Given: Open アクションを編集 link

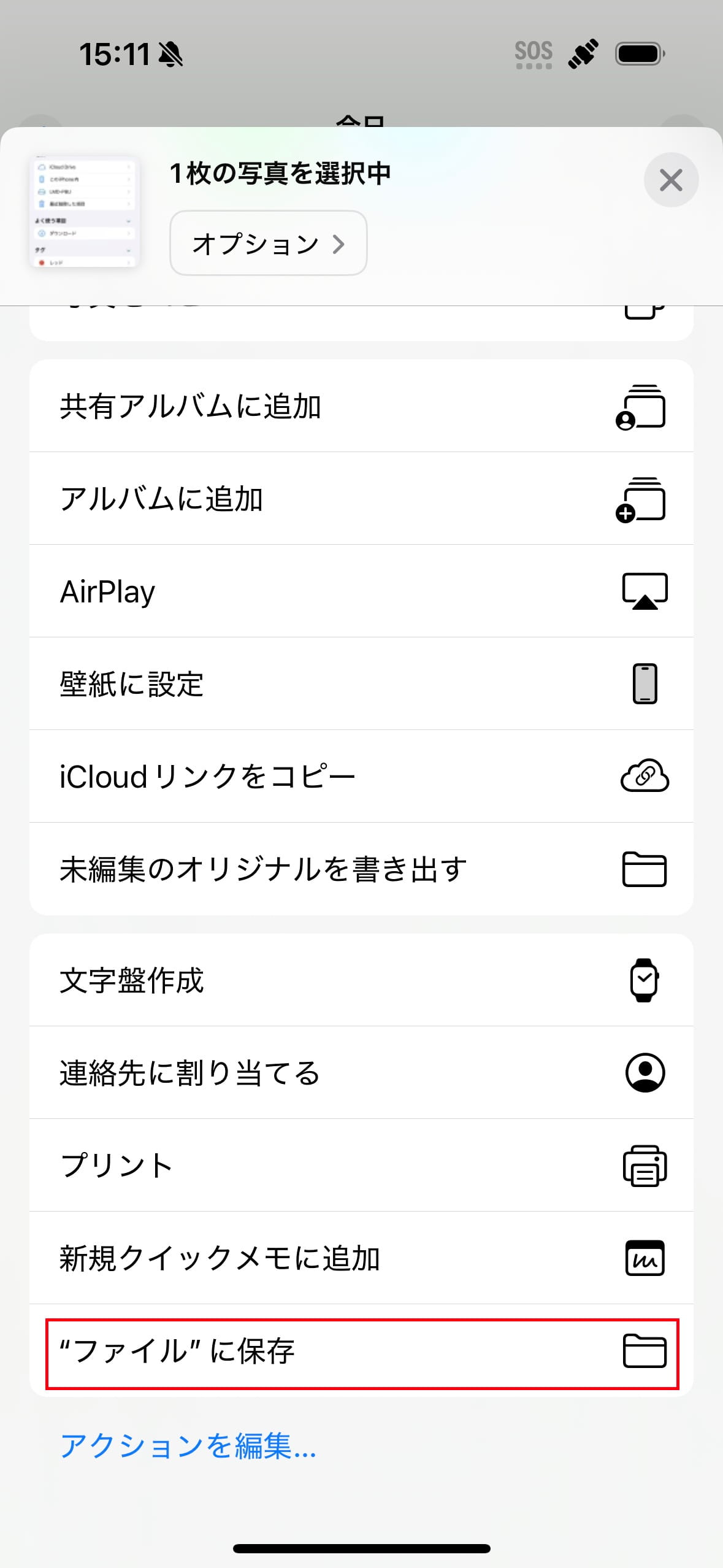Looking at the screenshot, I should point(188,1446).
